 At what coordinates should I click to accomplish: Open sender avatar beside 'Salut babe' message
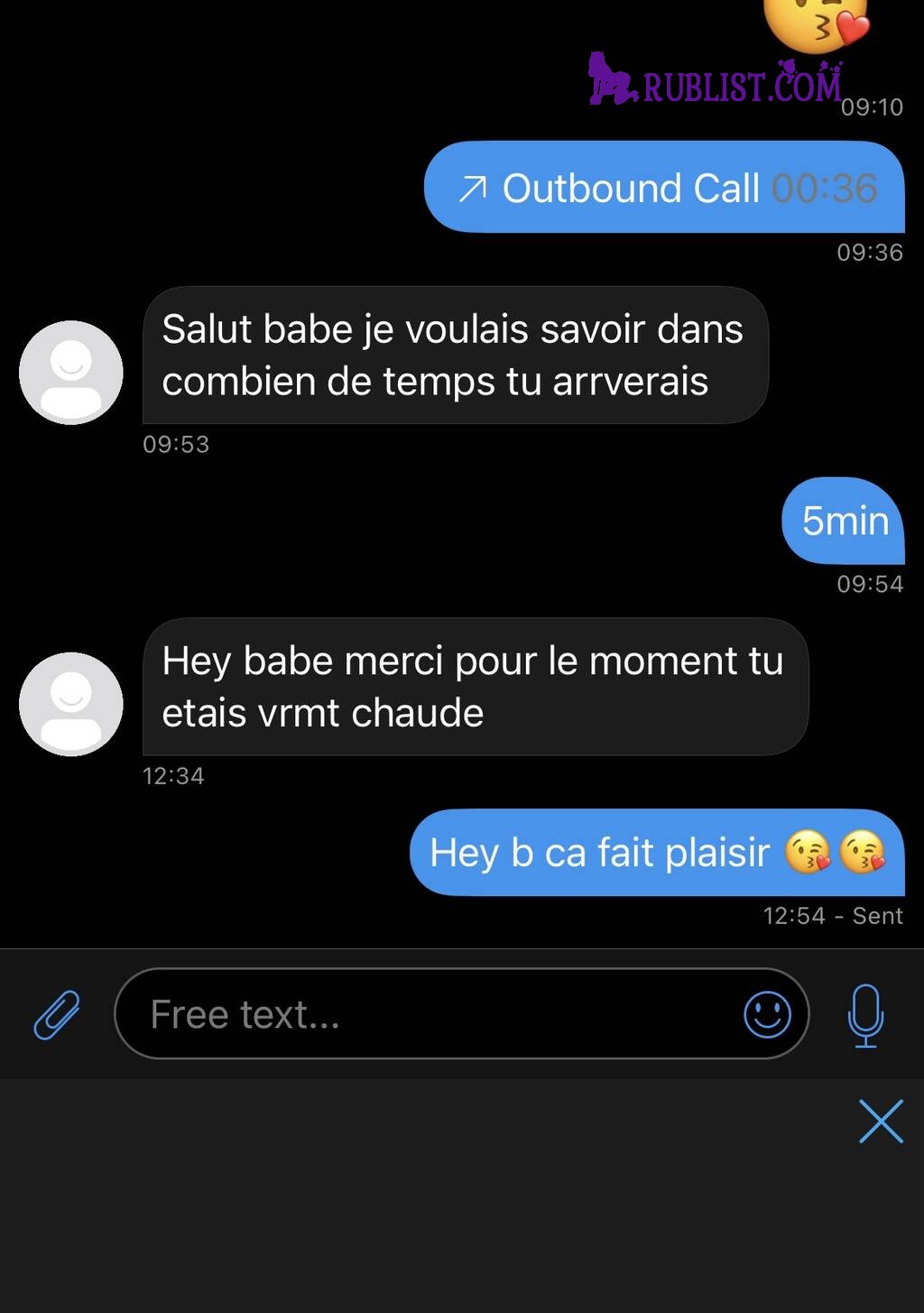click(71, 372)
